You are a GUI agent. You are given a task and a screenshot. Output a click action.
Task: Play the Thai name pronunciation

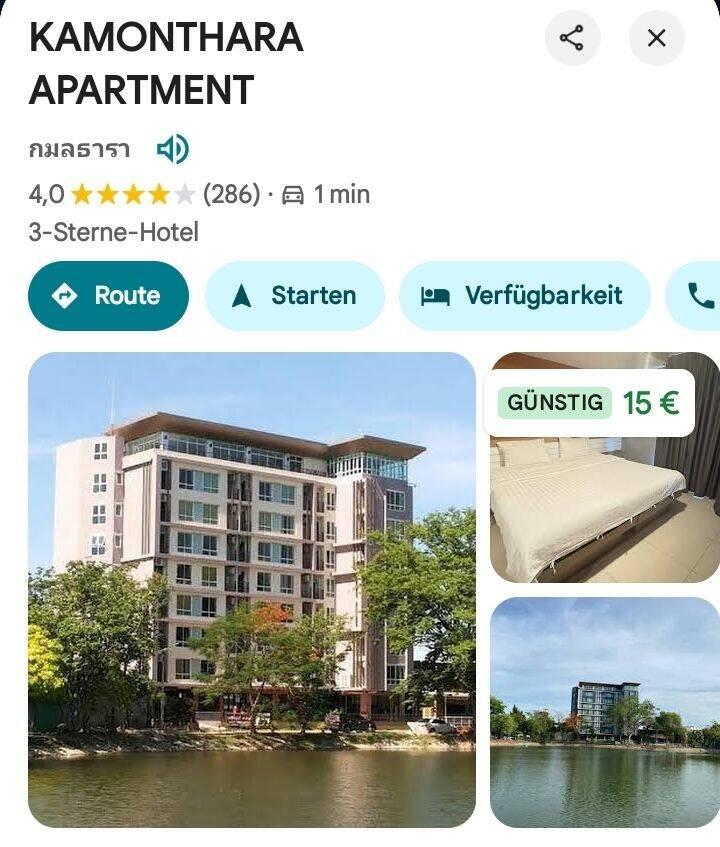(172, 150)
